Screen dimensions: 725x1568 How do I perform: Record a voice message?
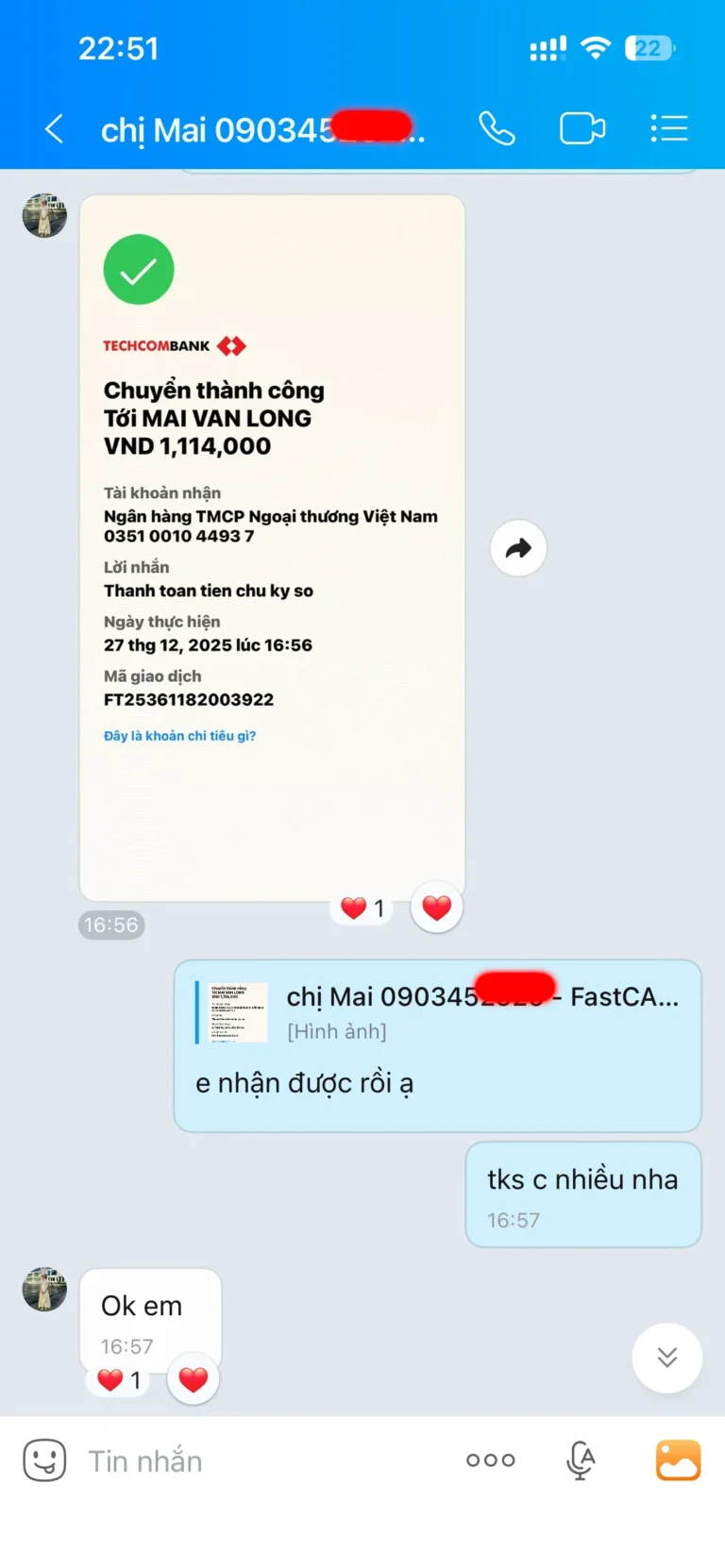click(x=581, y=1460)
